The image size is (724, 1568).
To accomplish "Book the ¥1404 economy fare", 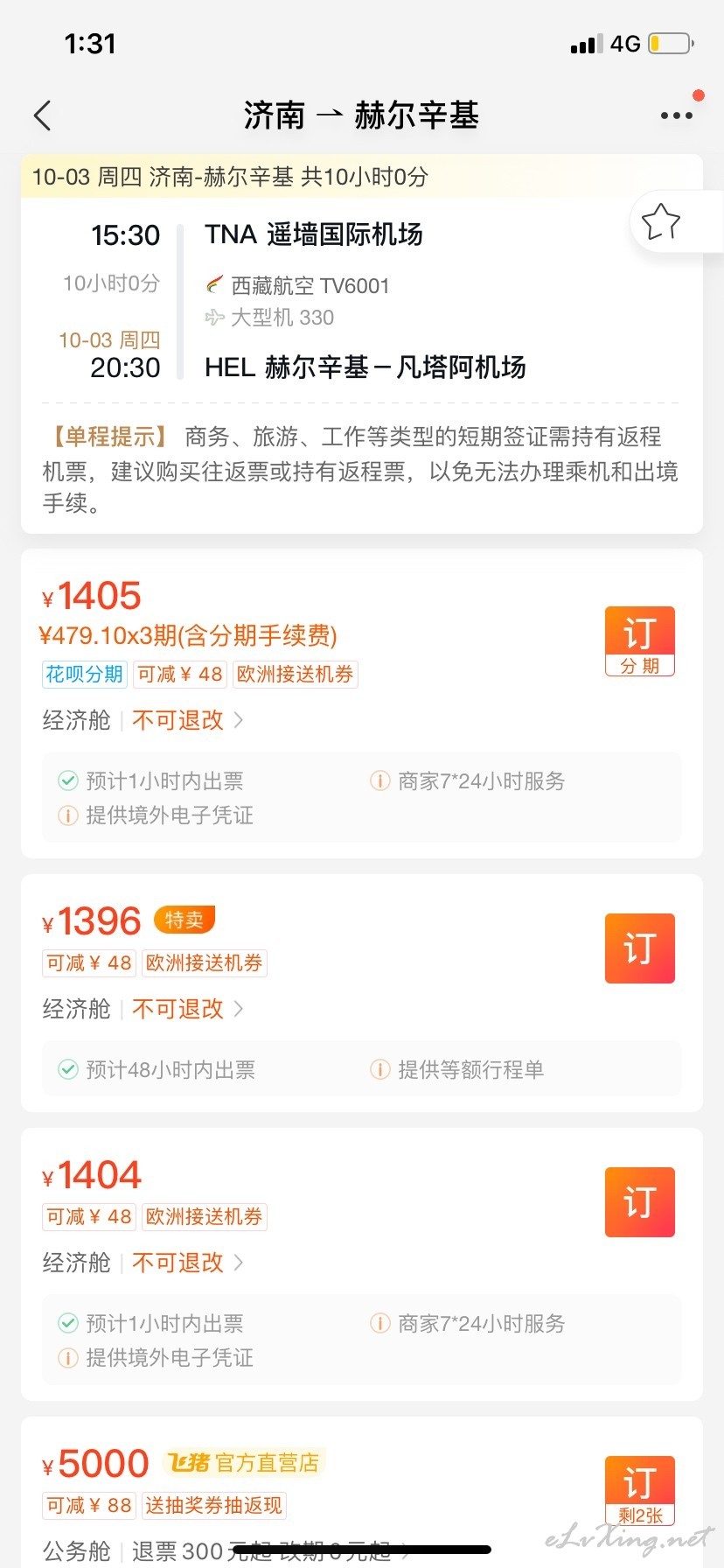I will (x=640, y=1202).
